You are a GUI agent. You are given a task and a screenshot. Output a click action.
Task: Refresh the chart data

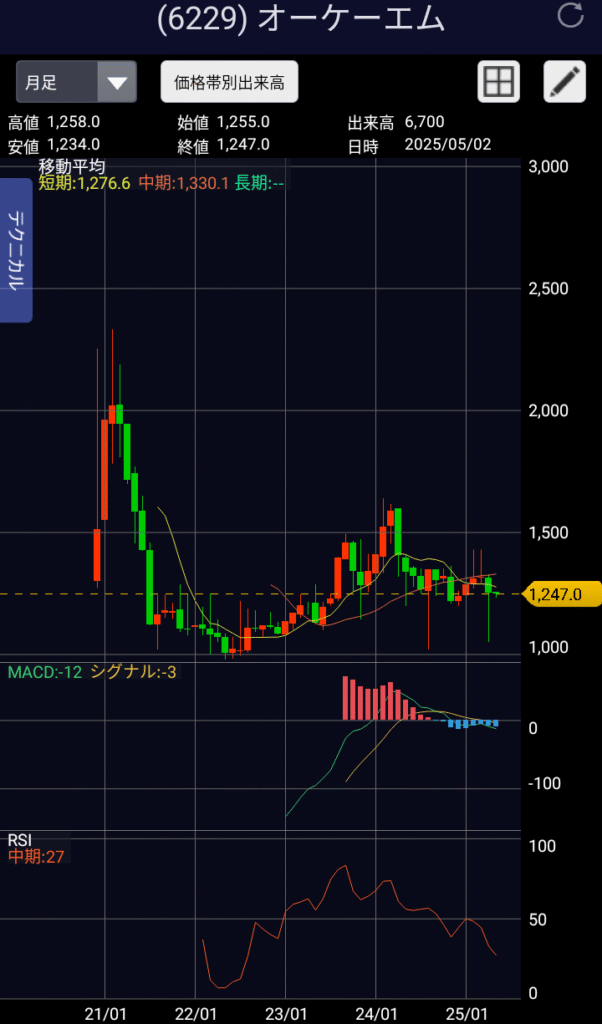coord(570,17)
